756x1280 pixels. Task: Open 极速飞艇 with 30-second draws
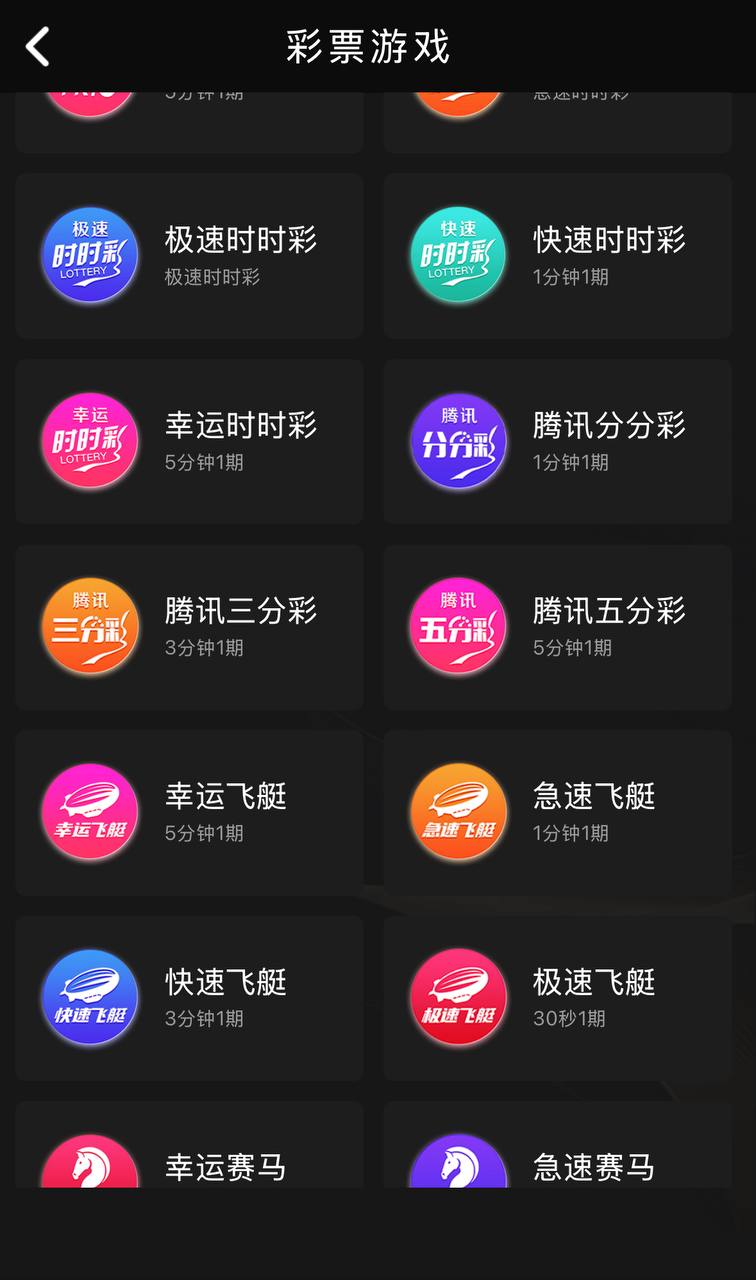(x=557, y=998)
